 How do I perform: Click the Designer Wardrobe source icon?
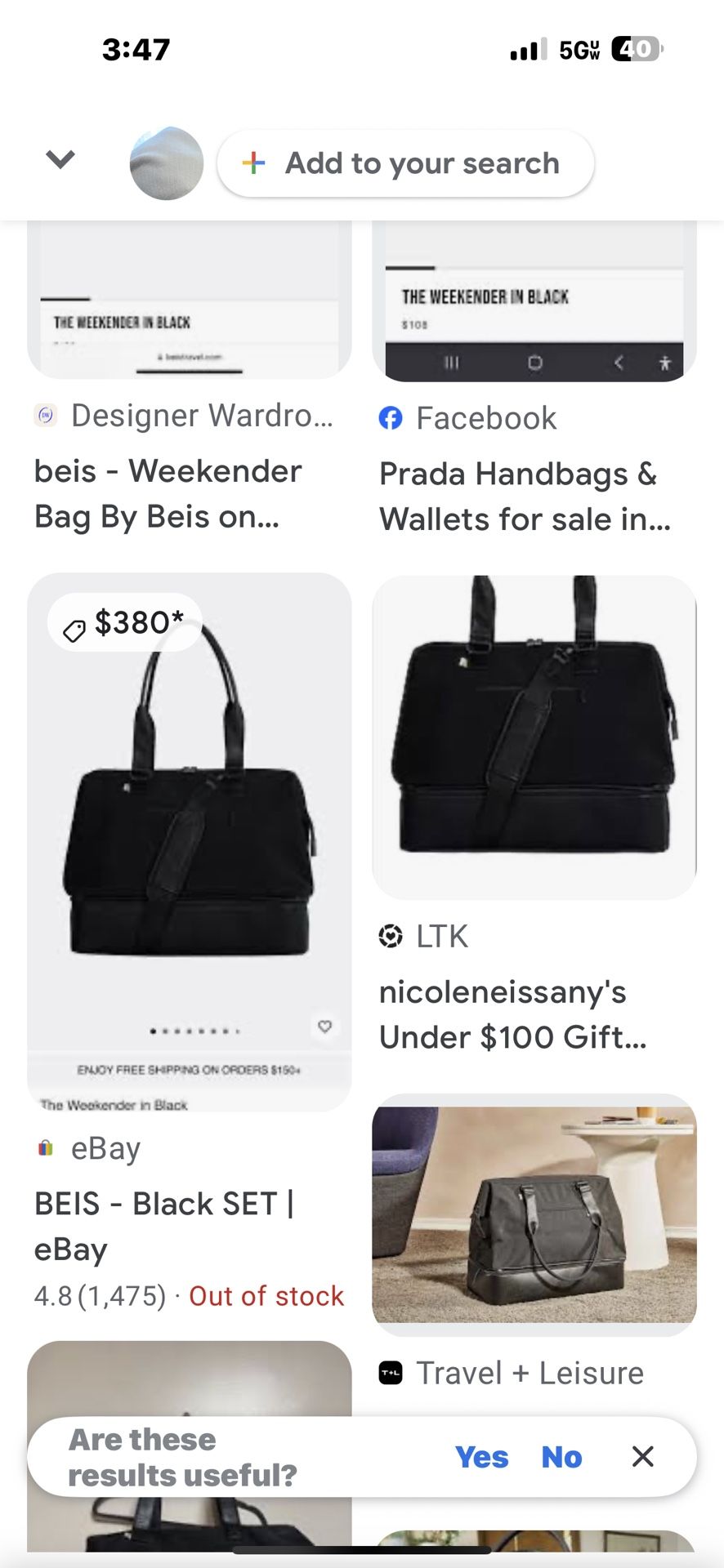(x=46, y=415)
